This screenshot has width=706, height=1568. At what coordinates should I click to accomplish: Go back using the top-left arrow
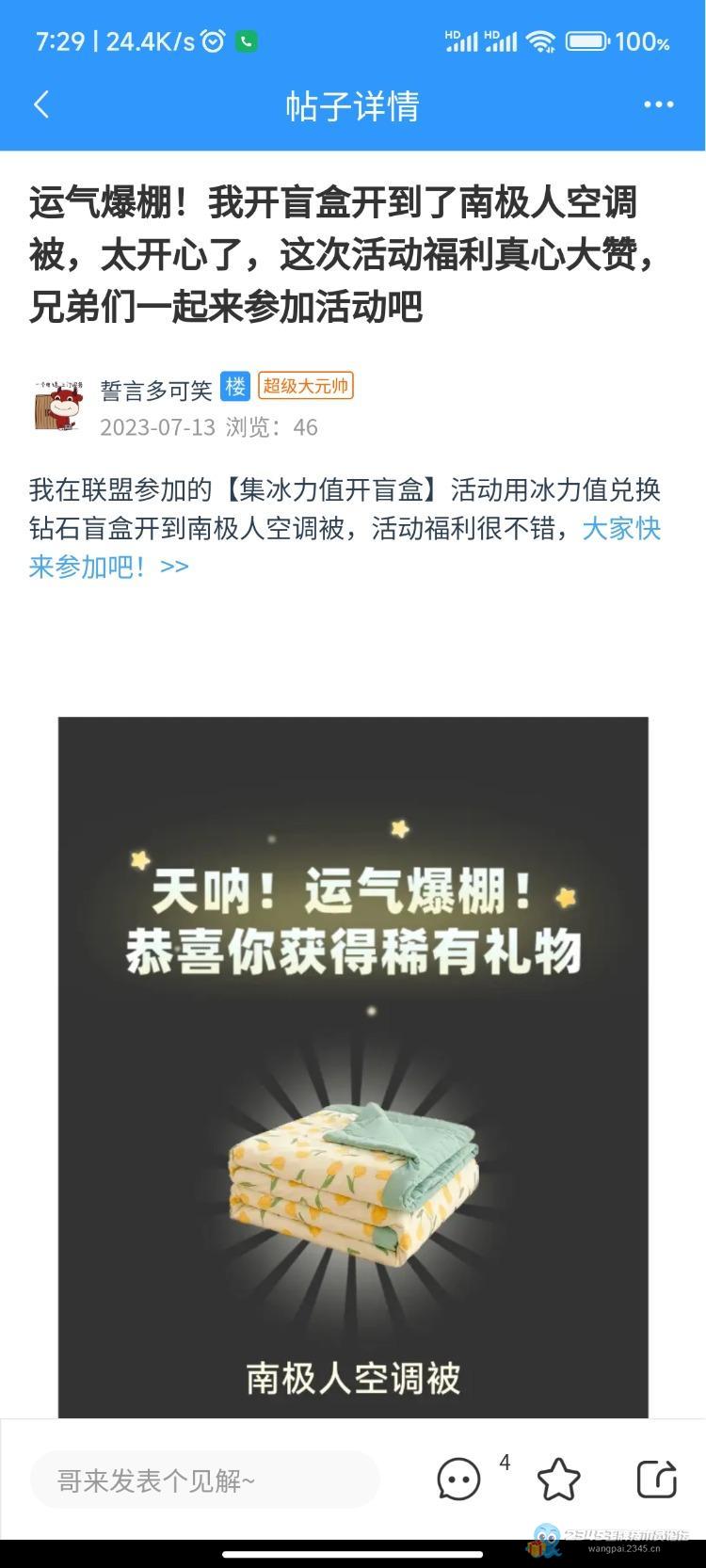coord(41,104)
